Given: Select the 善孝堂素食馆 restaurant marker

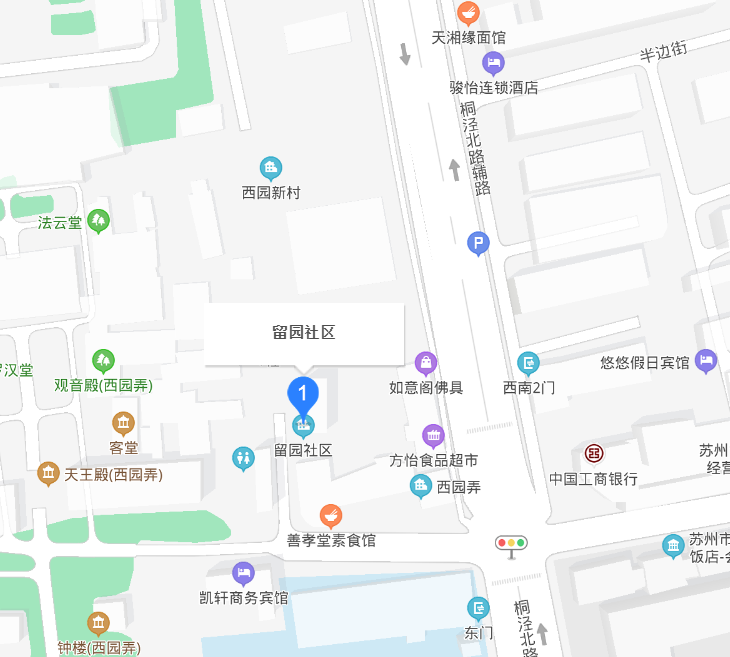Looking at the screenshot, I should tap(331, 516).
